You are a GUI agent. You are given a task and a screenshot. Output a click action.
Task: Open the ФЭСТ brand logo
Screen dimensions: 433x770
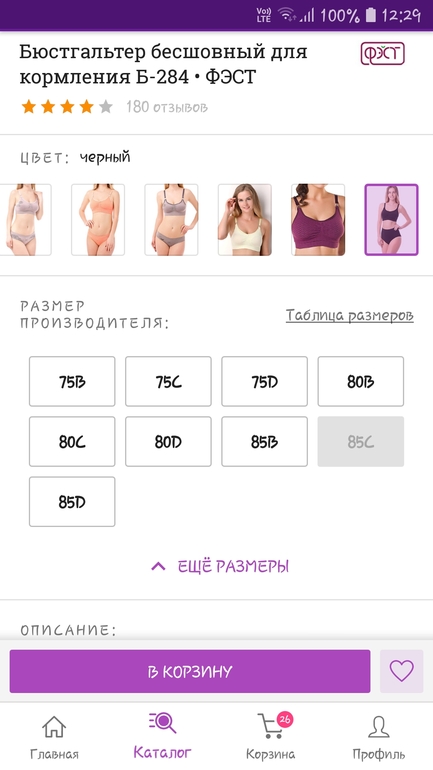point(382,54)
